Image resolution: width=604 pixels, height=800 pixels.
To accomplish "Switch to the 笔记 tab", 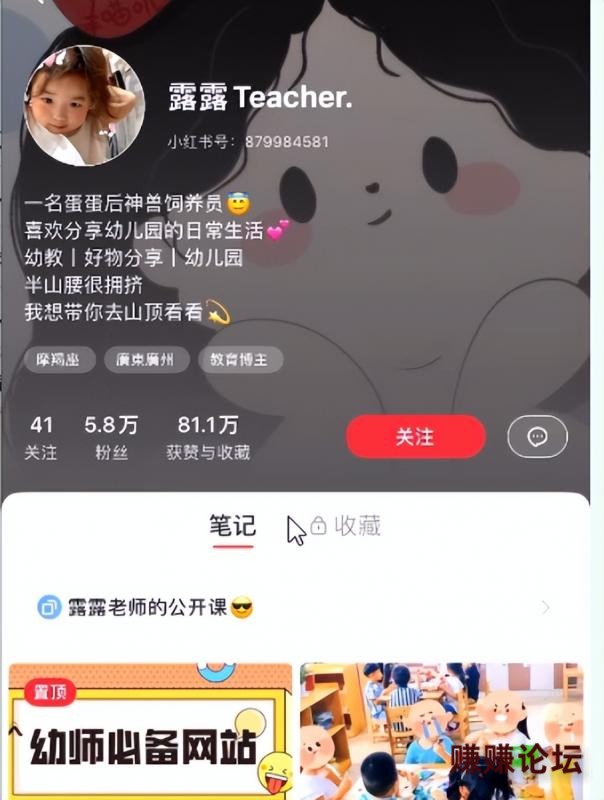I will pos(232,526).
